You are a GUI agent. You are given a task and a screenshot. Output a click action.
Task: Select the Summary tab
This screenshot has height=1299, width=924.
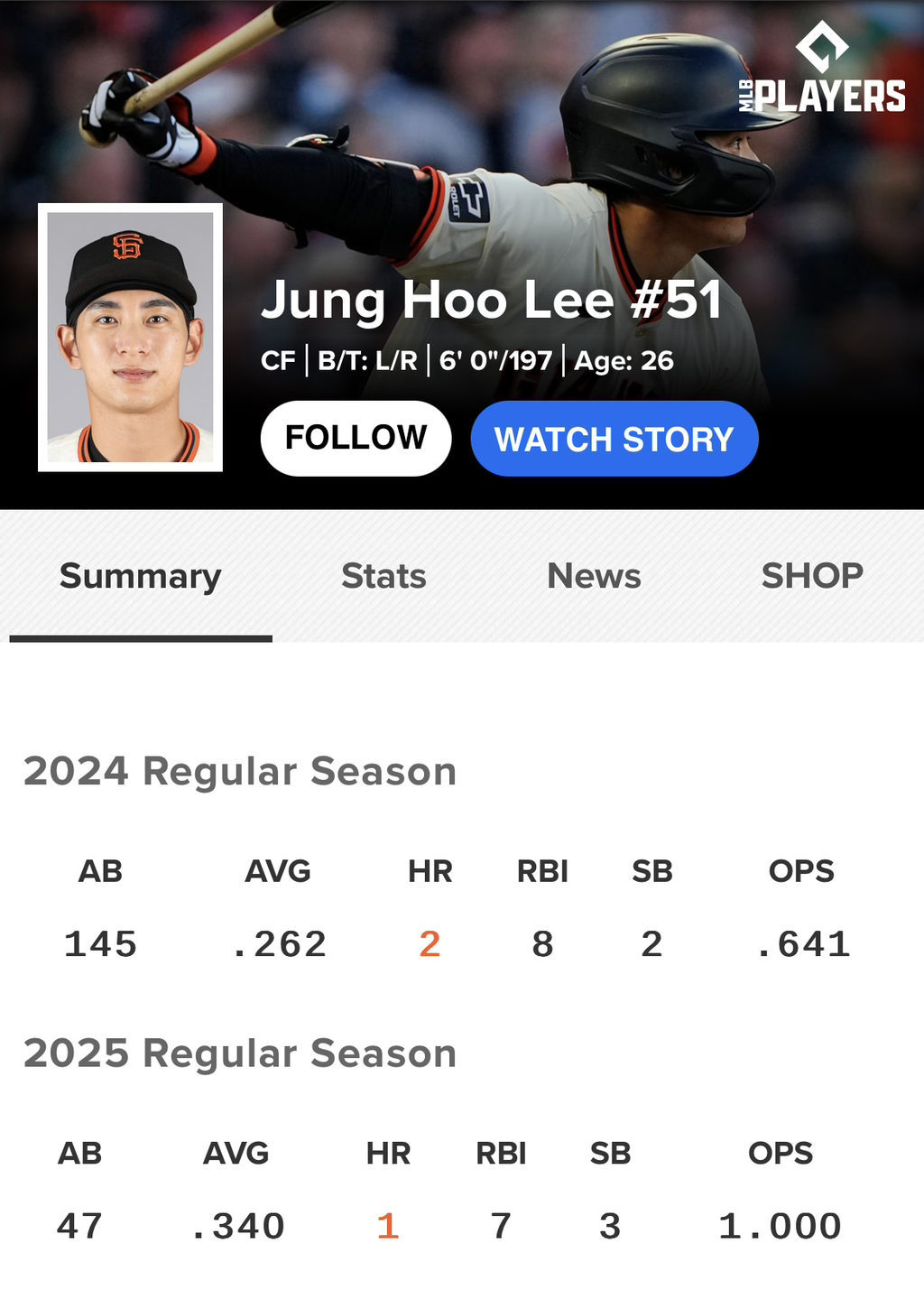(141, 576)
